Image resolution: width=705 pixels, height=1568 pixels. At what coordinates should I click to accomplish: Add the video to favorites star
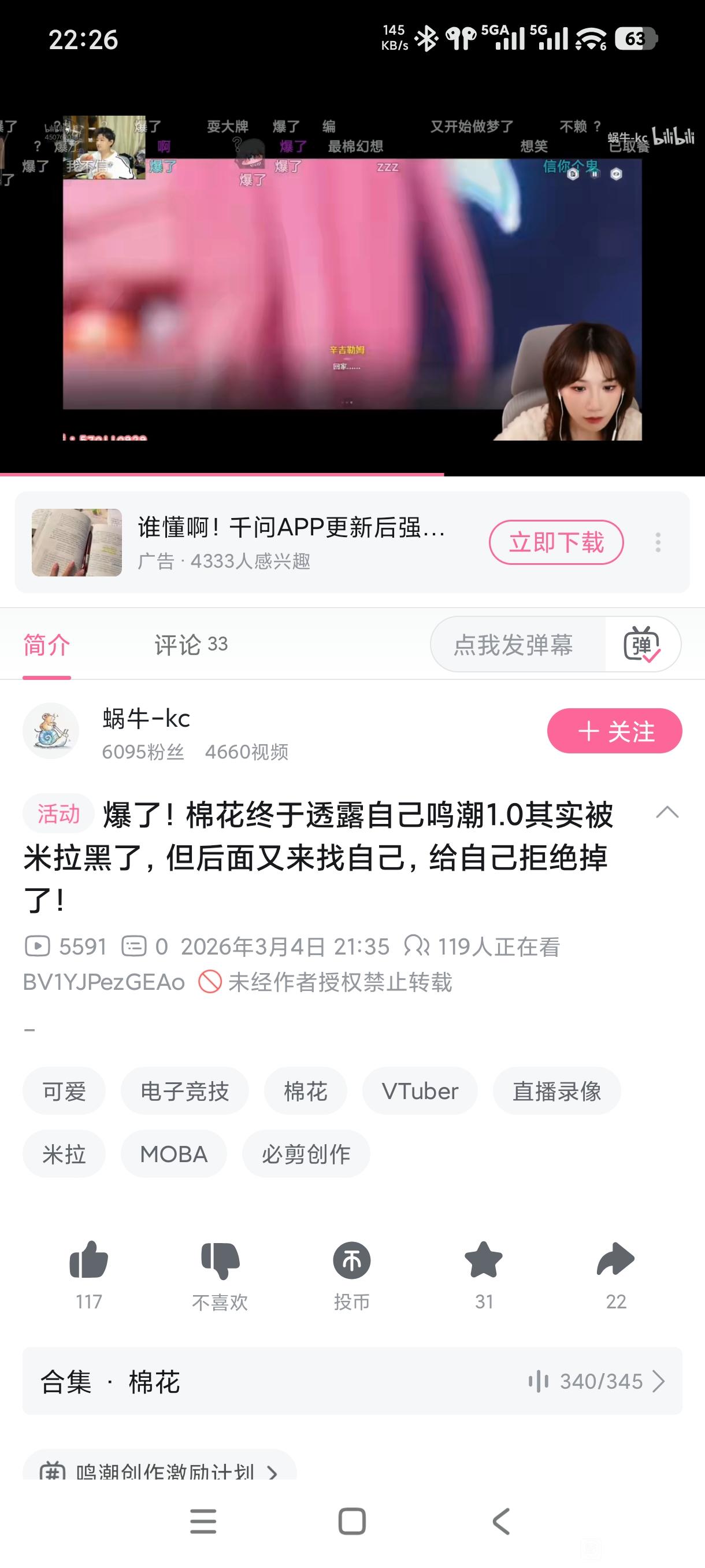[484, 1260]
